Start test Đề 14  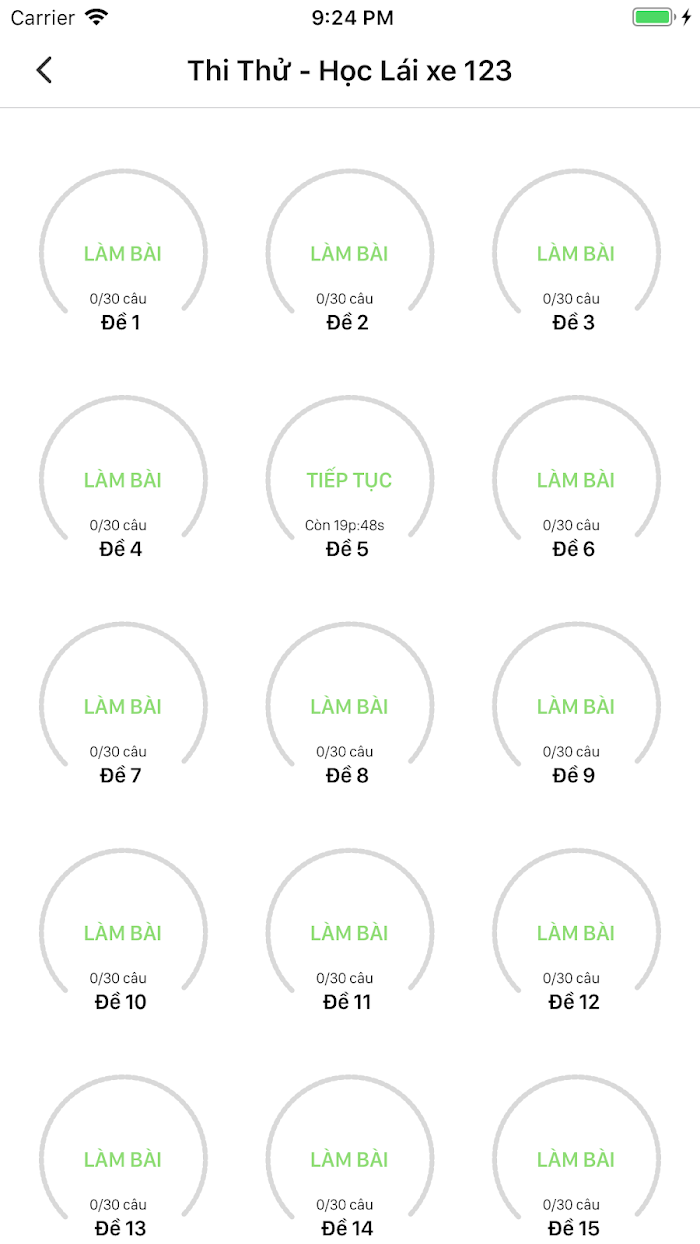click(x=349, y=1160)
